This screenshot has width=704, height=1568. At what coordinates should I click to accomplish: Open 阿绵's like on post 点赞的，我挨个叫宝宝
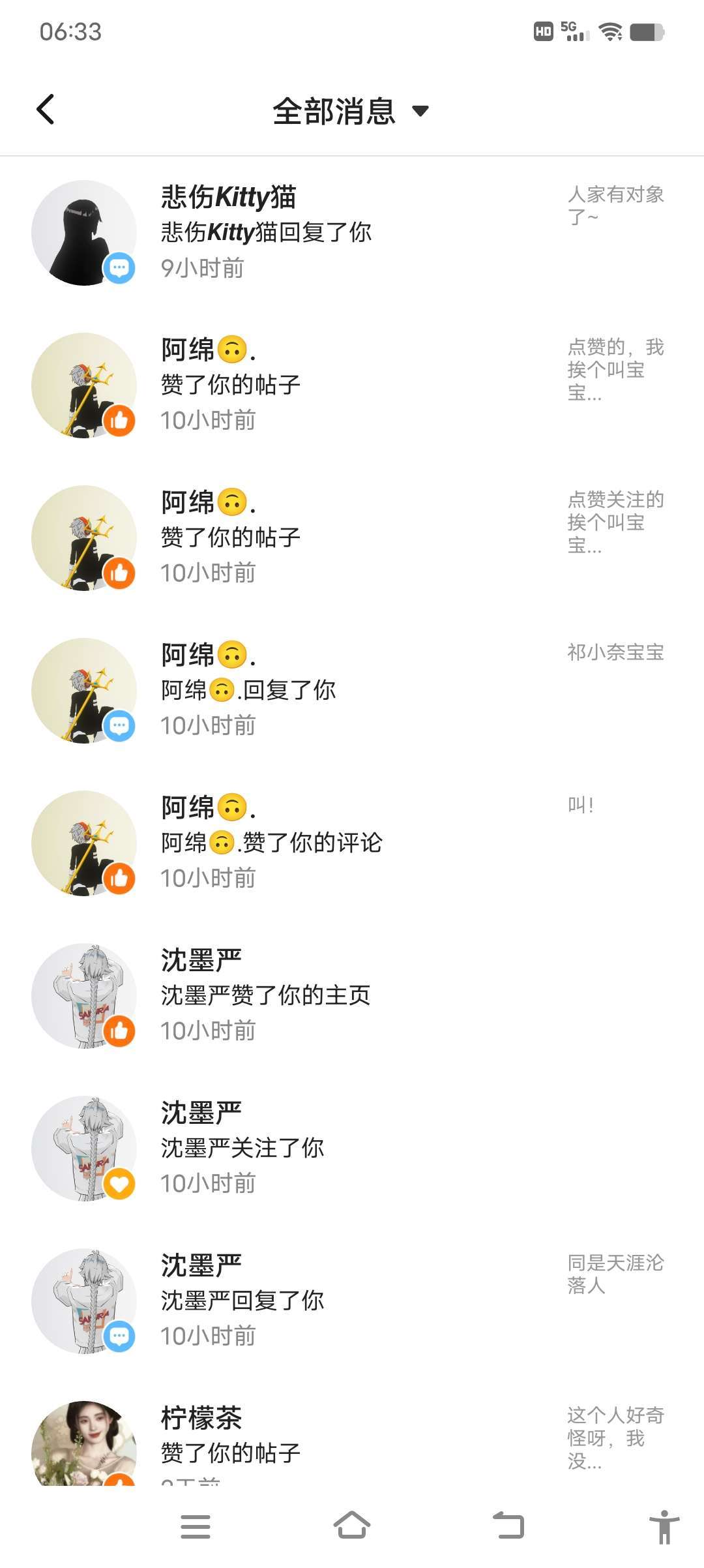point(352,385)
